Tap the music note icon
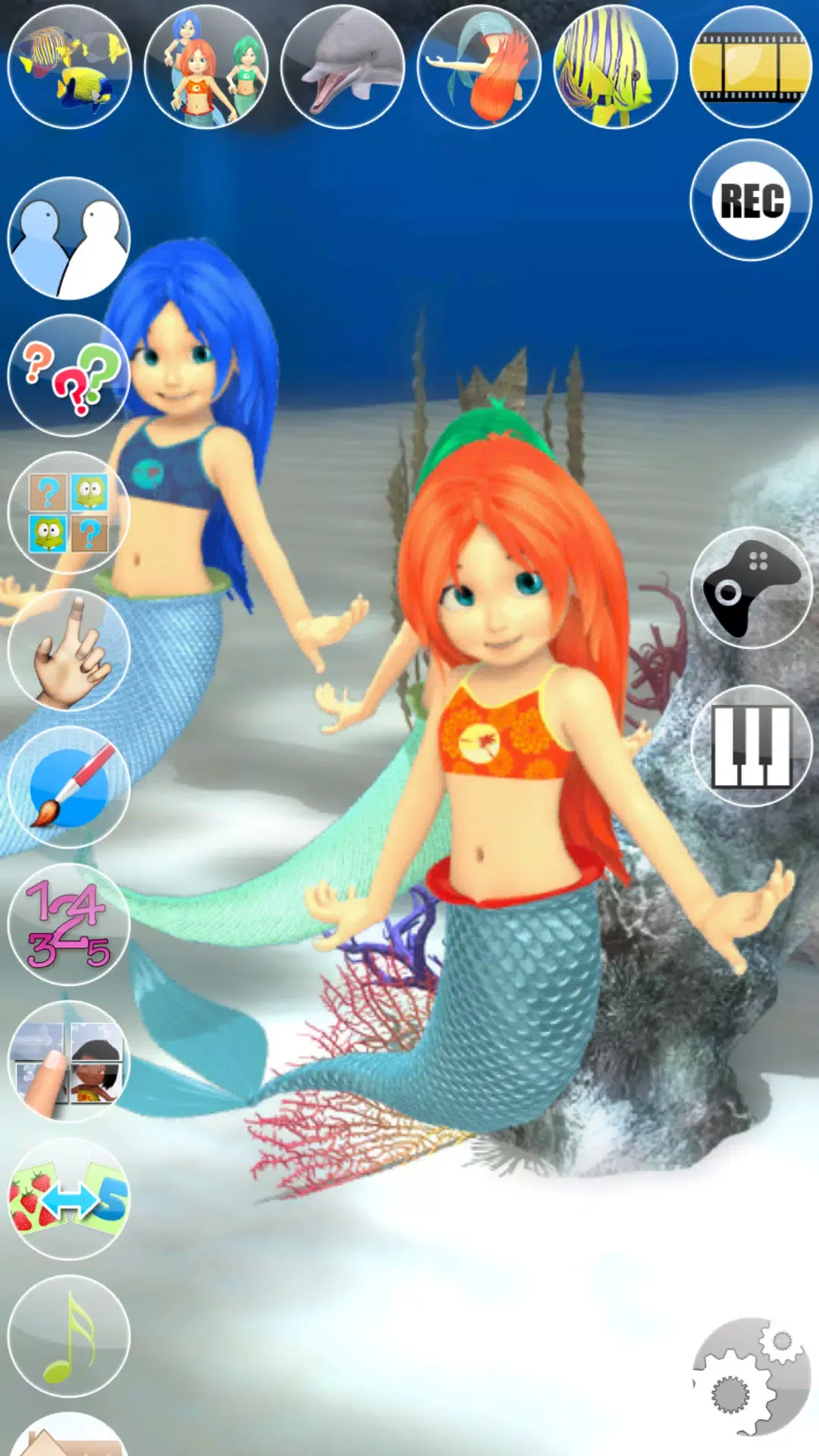 tap(69, 1336)
